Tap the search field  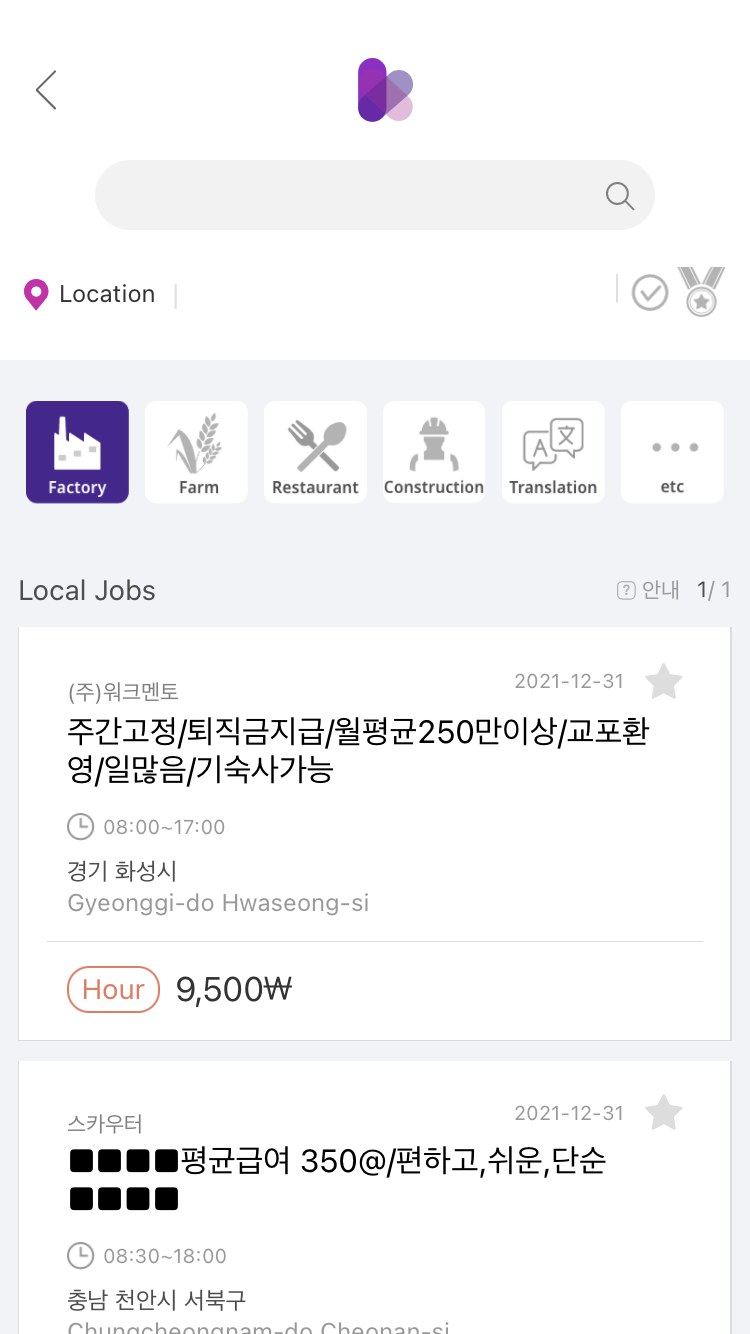375,195
